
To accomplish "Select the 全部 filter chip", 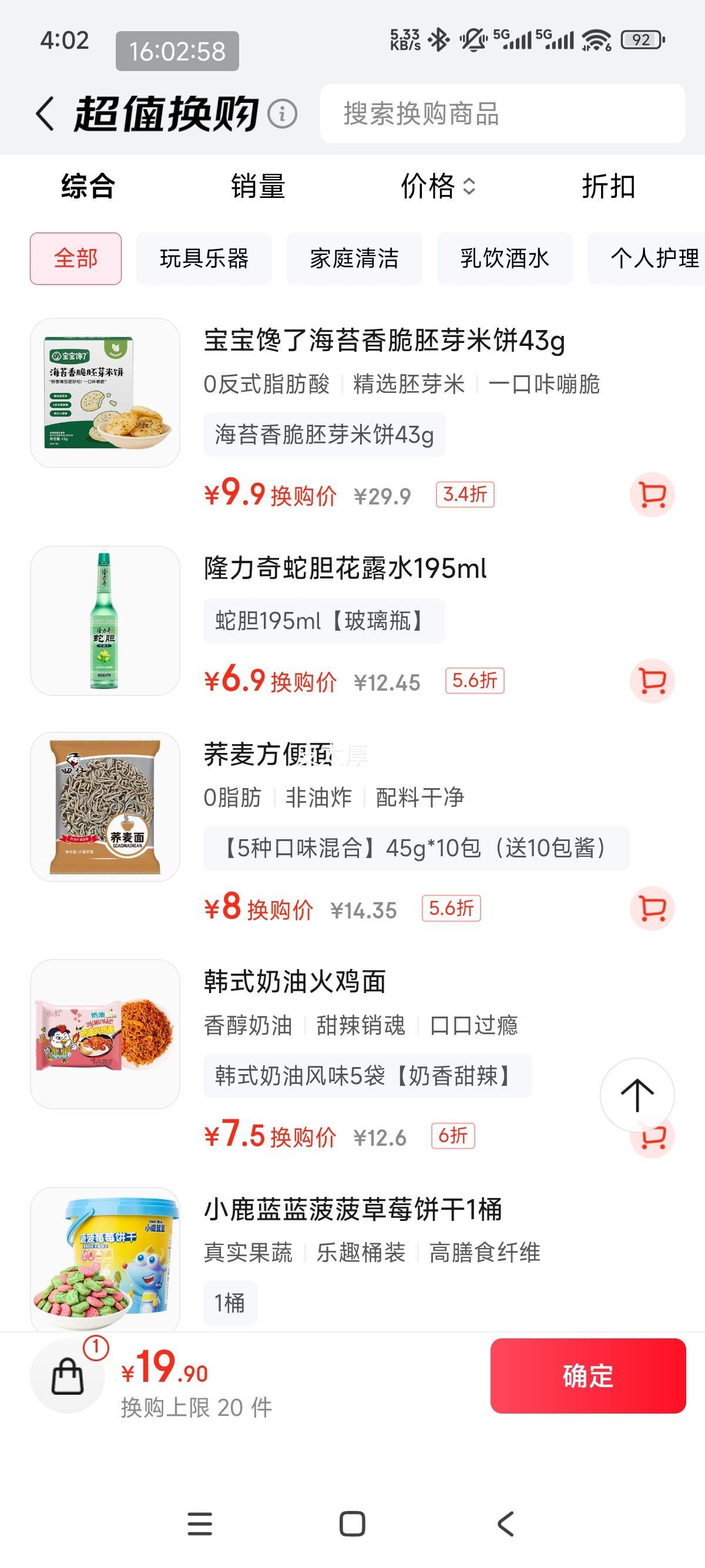I will 75,258.
